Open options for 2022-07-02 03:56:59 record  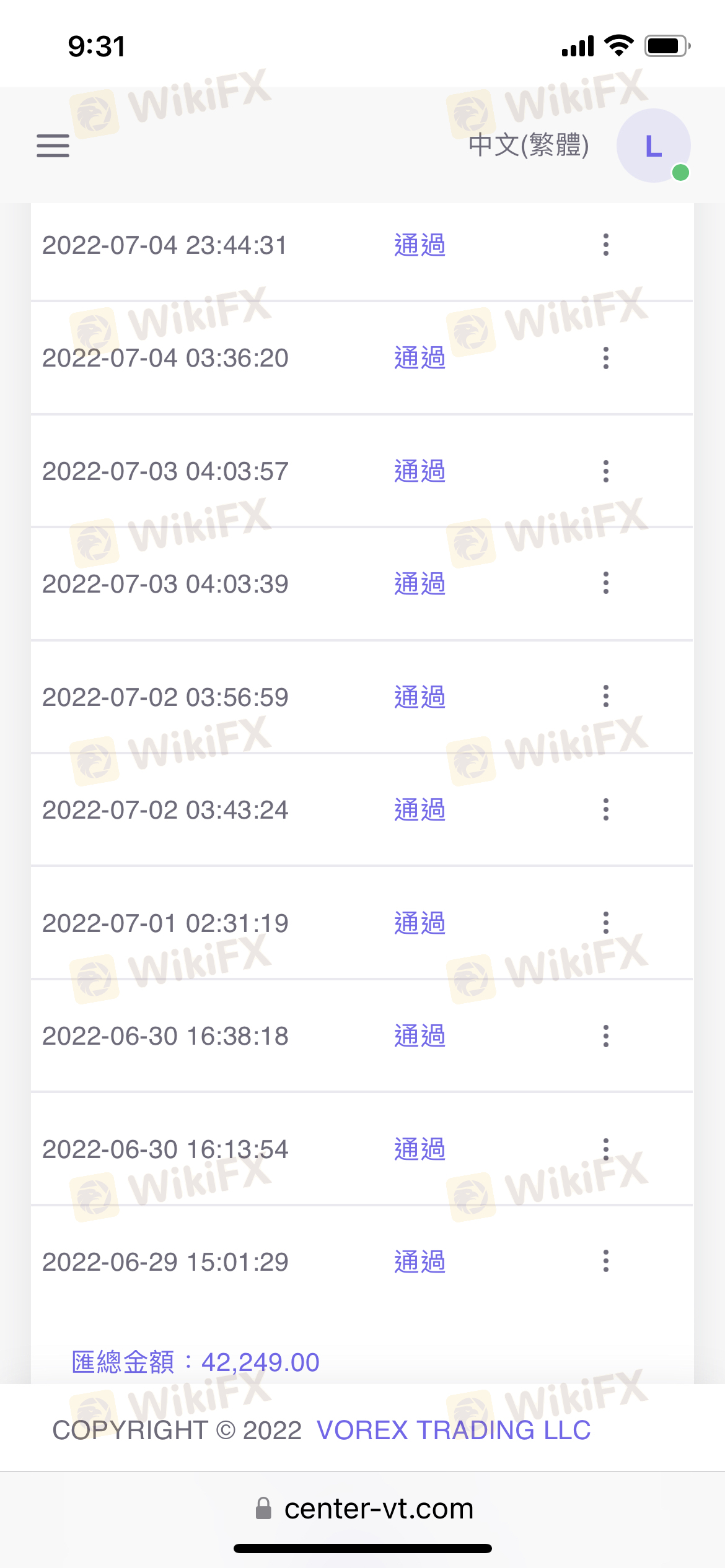(606, 697)
